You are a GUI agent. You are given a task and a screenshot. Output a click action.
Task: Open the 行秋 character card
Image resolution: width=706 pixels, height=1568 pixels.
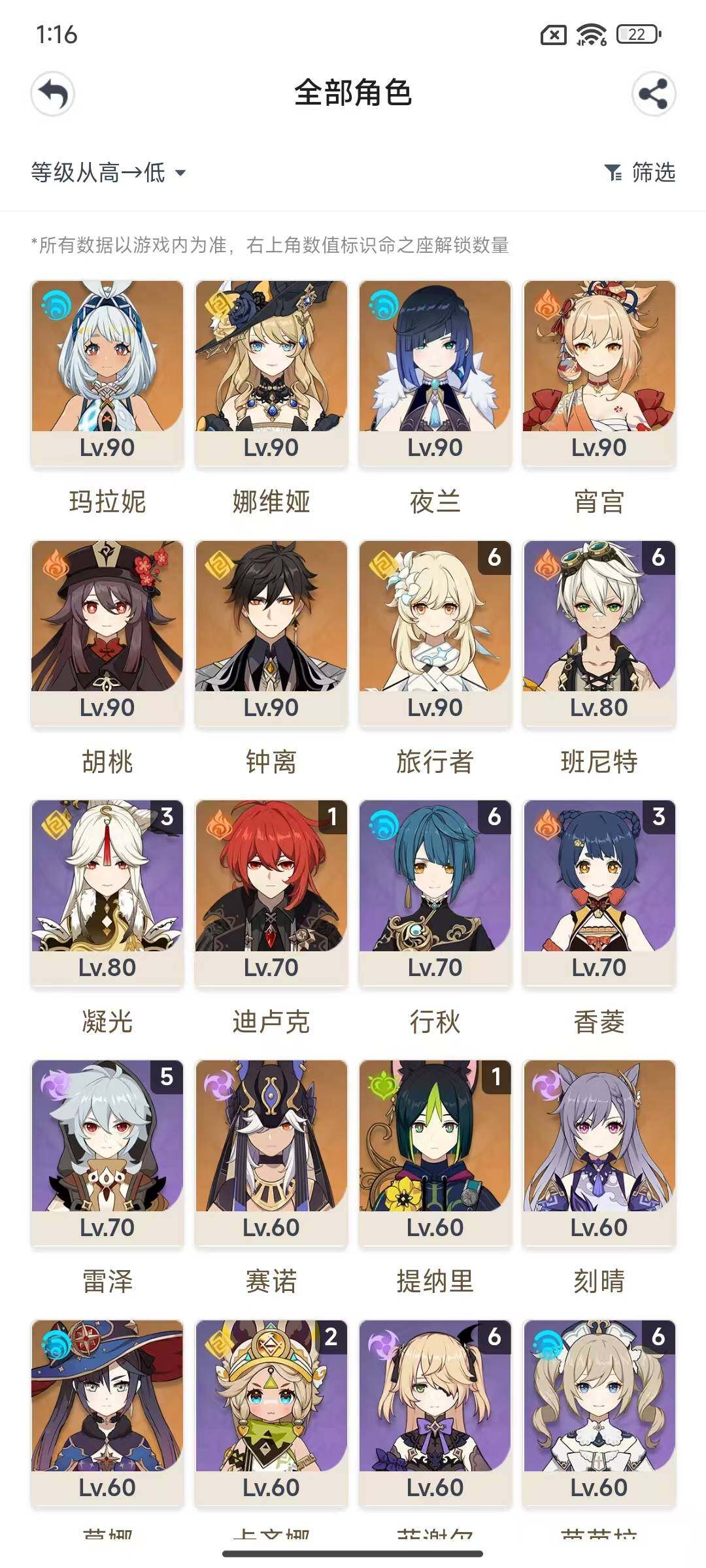pyautogui.click(x=435, y=892)
